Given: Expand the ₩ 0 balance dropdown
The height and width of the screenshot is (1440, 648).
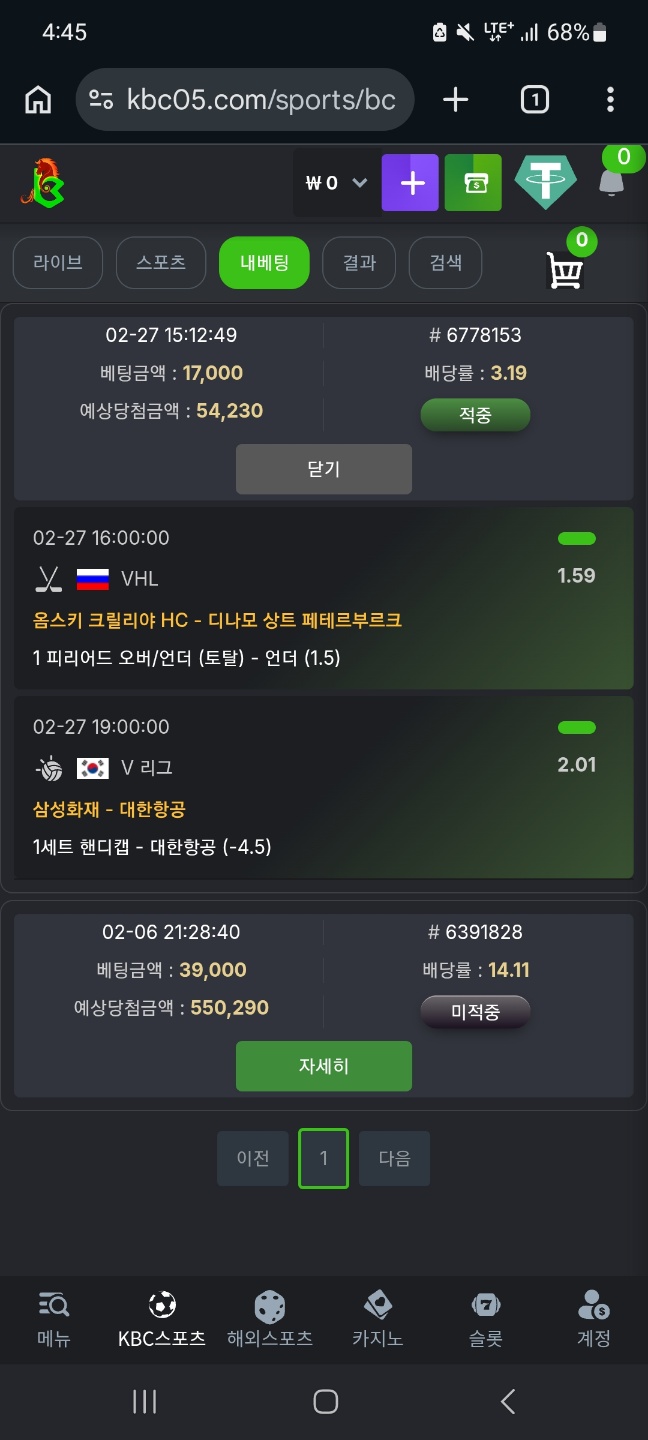Looking at the screenshot, I should (336, 183).
